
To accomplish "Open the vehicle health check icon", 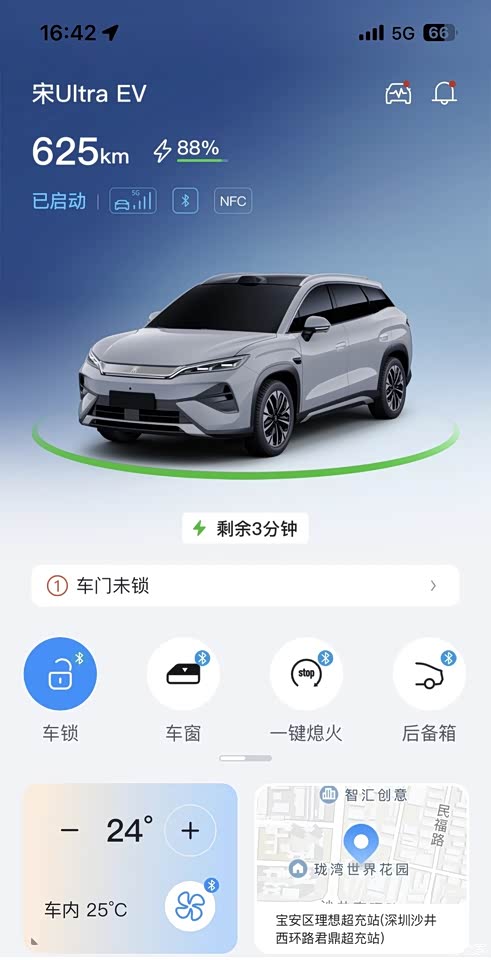I will click(398, 93).
